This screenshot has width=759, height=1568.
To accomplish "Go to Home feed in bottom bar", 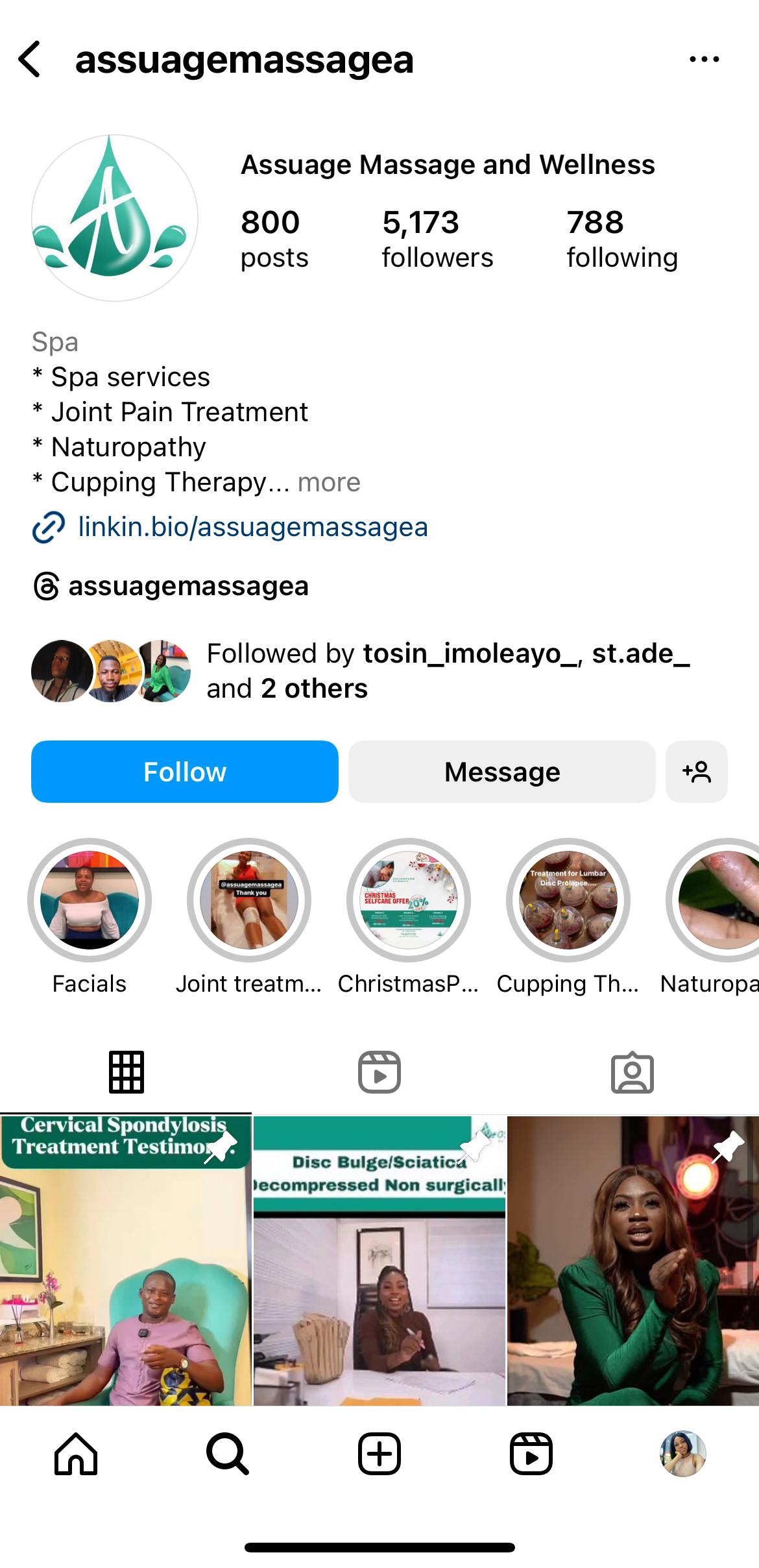I will (x=76, y=1454).
